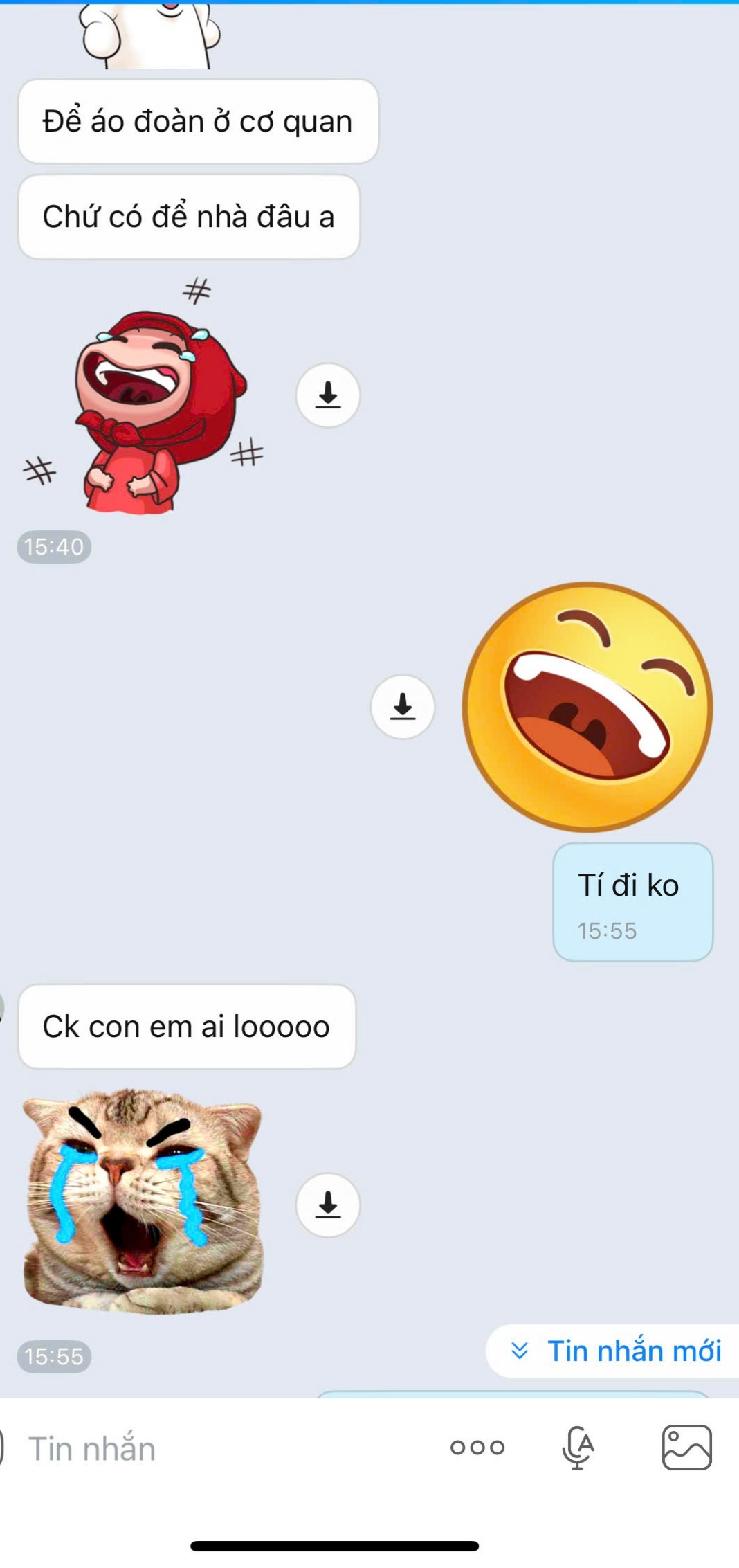Download the red hooded girl sticker

(328, 395)
